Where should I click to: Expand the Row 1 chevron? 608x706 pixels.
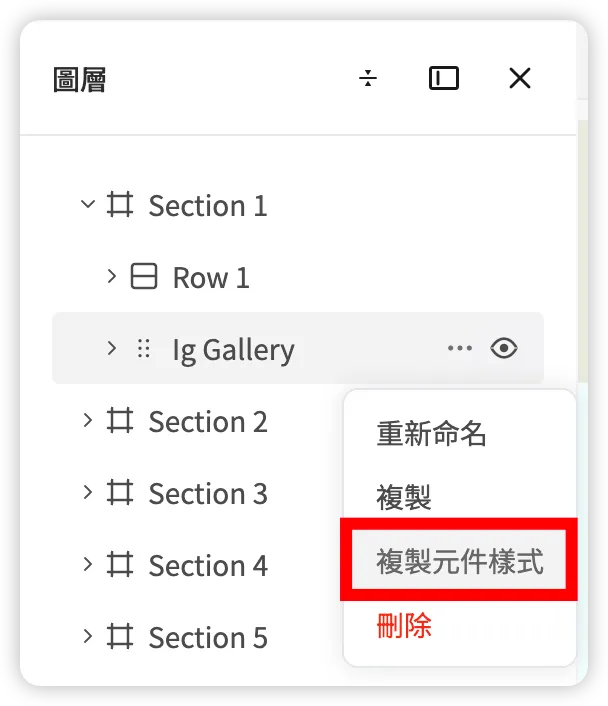[x=112, y=277]
